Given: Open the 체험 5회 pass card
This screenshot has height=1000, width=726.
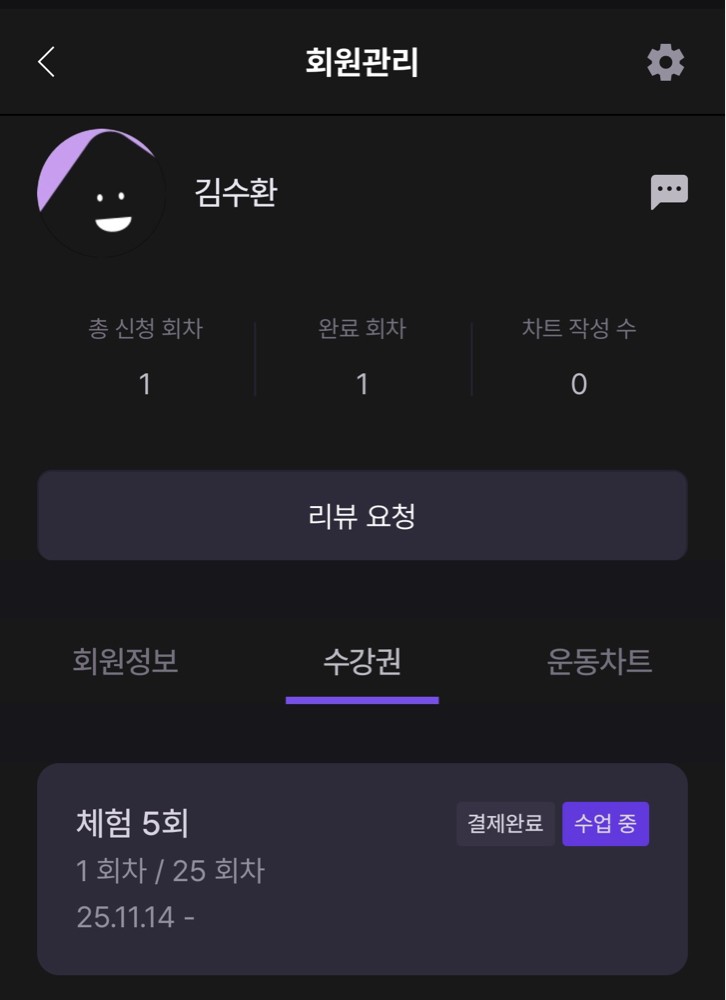Looking at the screenshot, I should point(362,868).
